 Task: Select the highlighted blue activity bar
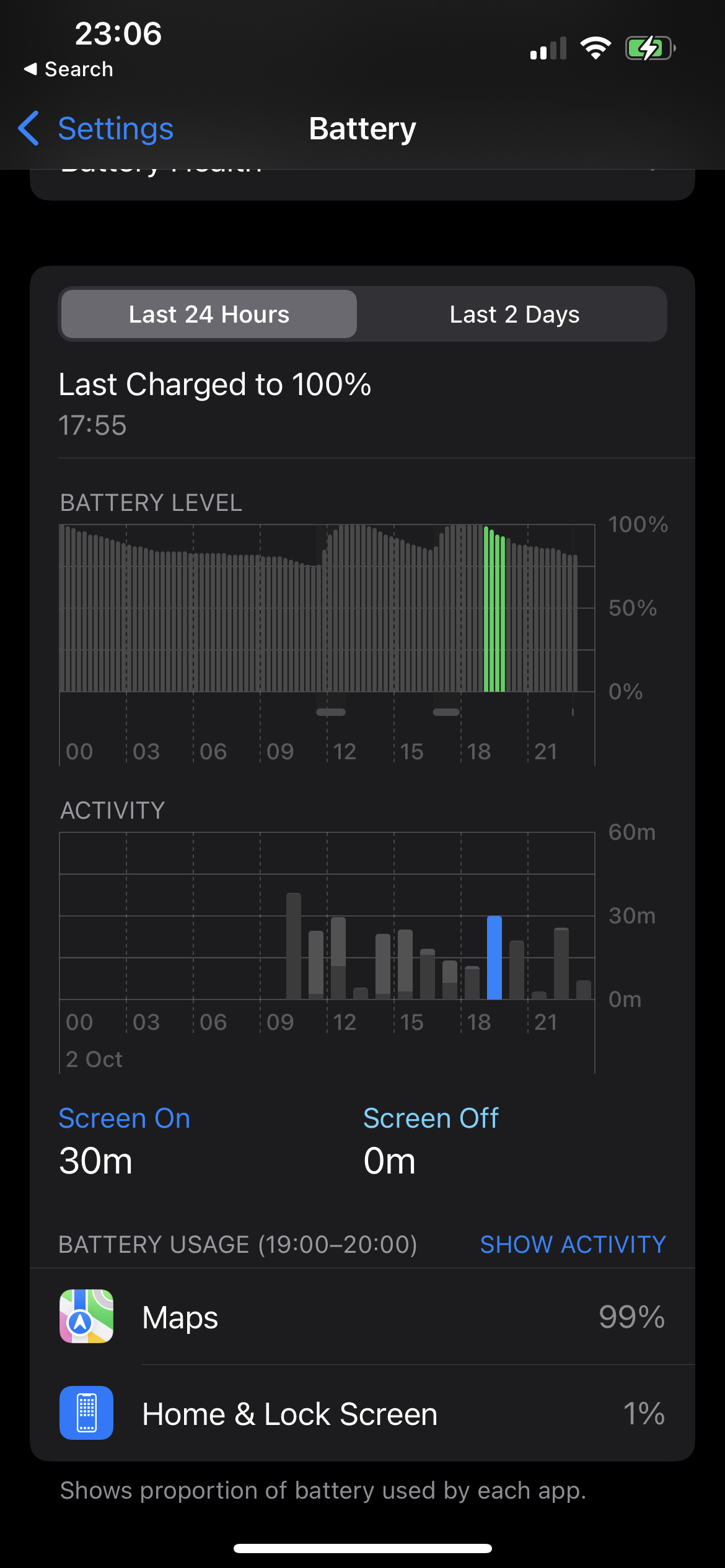[x=494, y=957]
